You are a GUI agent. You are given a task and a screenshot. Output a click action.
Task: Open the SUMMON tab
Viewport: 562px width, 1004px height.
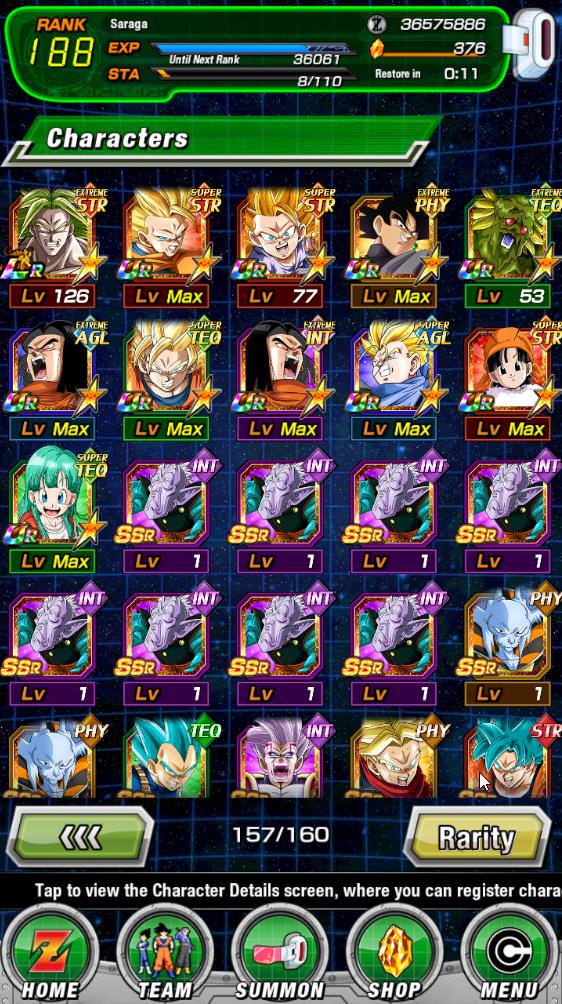(x=280, y=957)
